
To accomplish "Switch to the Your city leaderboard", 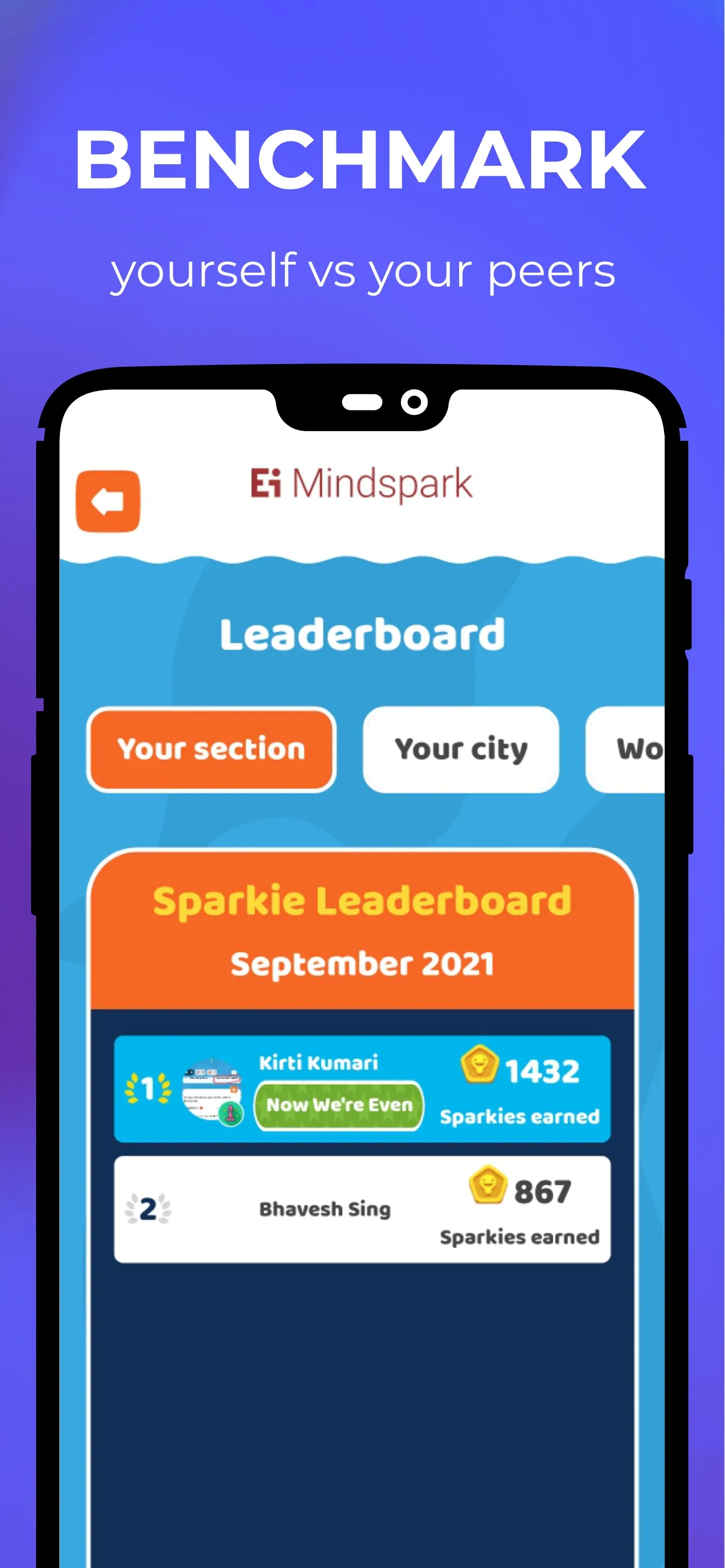I will click(460, 750).
